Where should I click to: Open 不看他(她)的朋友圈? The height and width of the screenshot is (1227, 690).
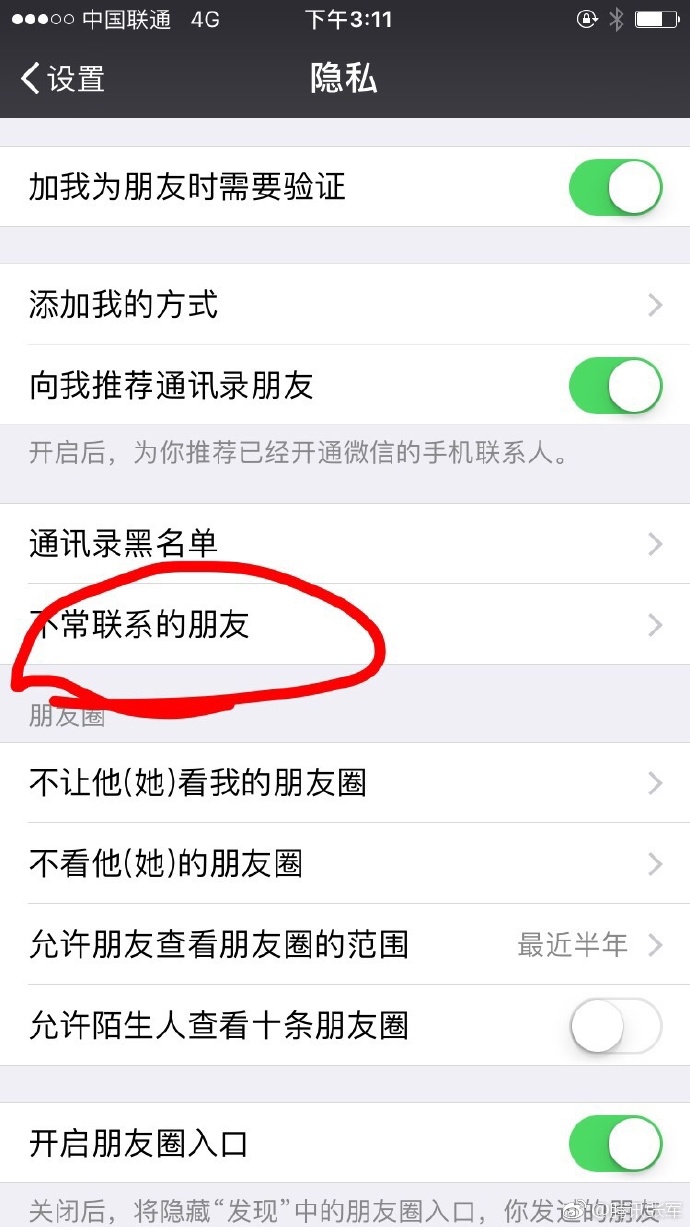pos(345,863)
